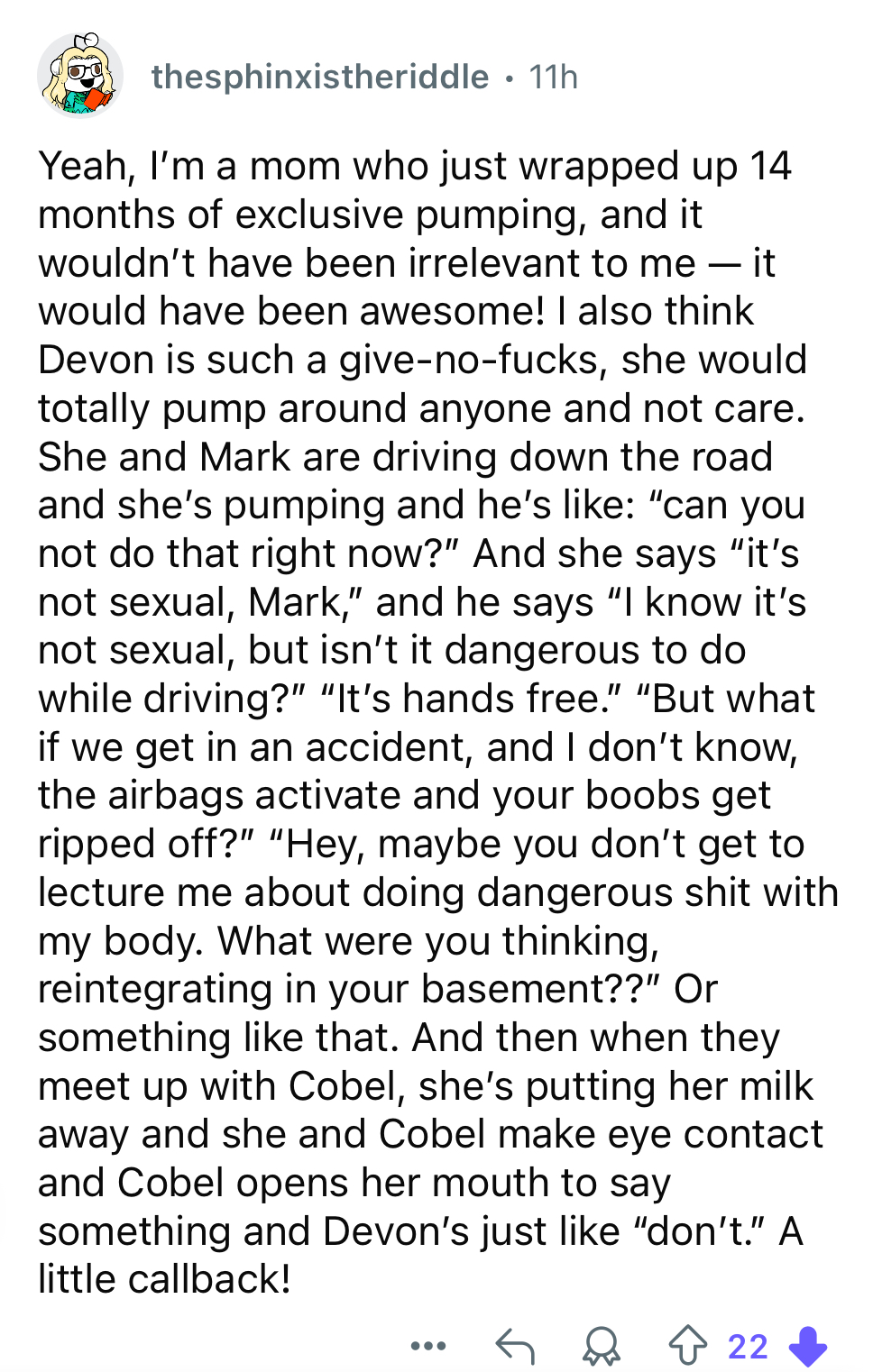Open the comment overflow menu
The image size is (873, 1372).
coord(427,1346)
